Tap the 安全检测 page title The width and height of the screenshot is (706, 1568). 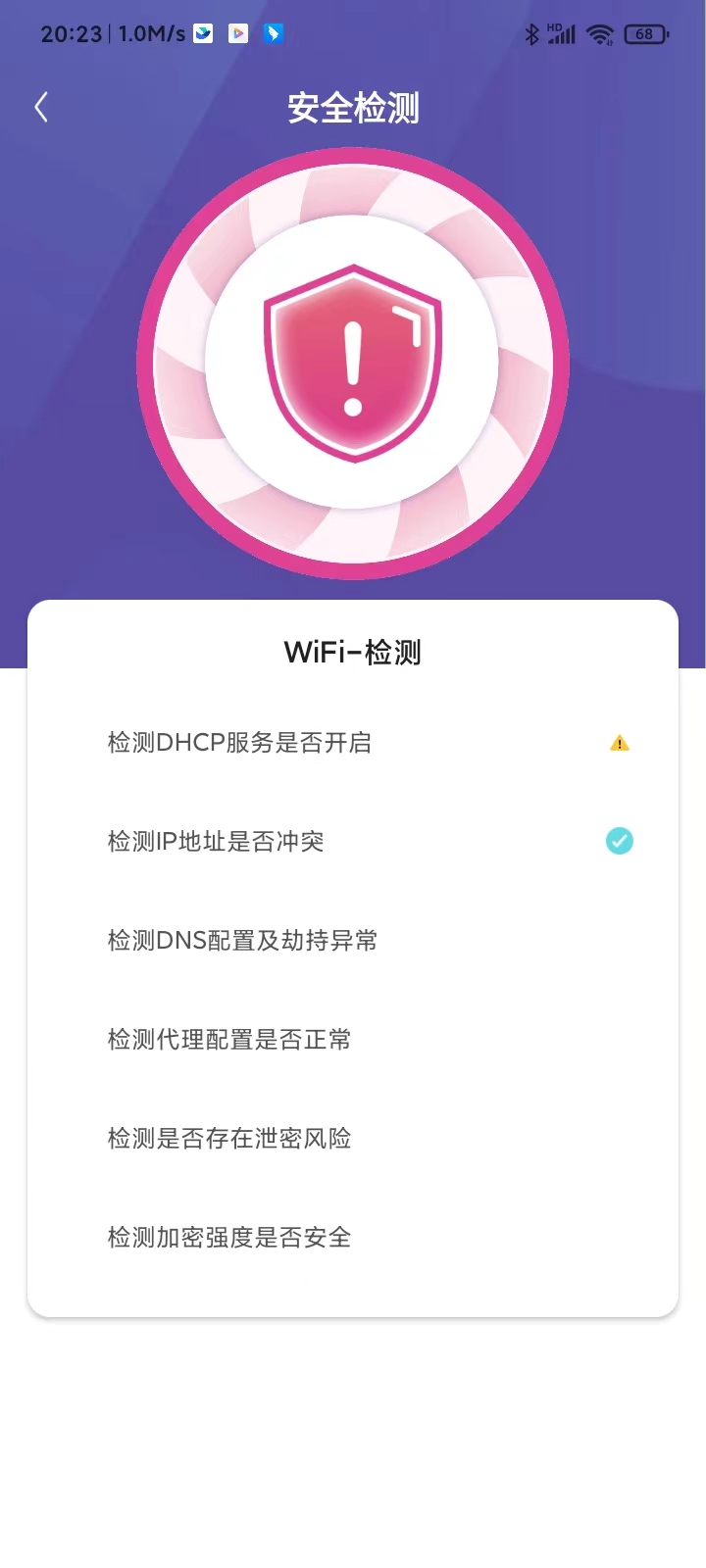352,109
